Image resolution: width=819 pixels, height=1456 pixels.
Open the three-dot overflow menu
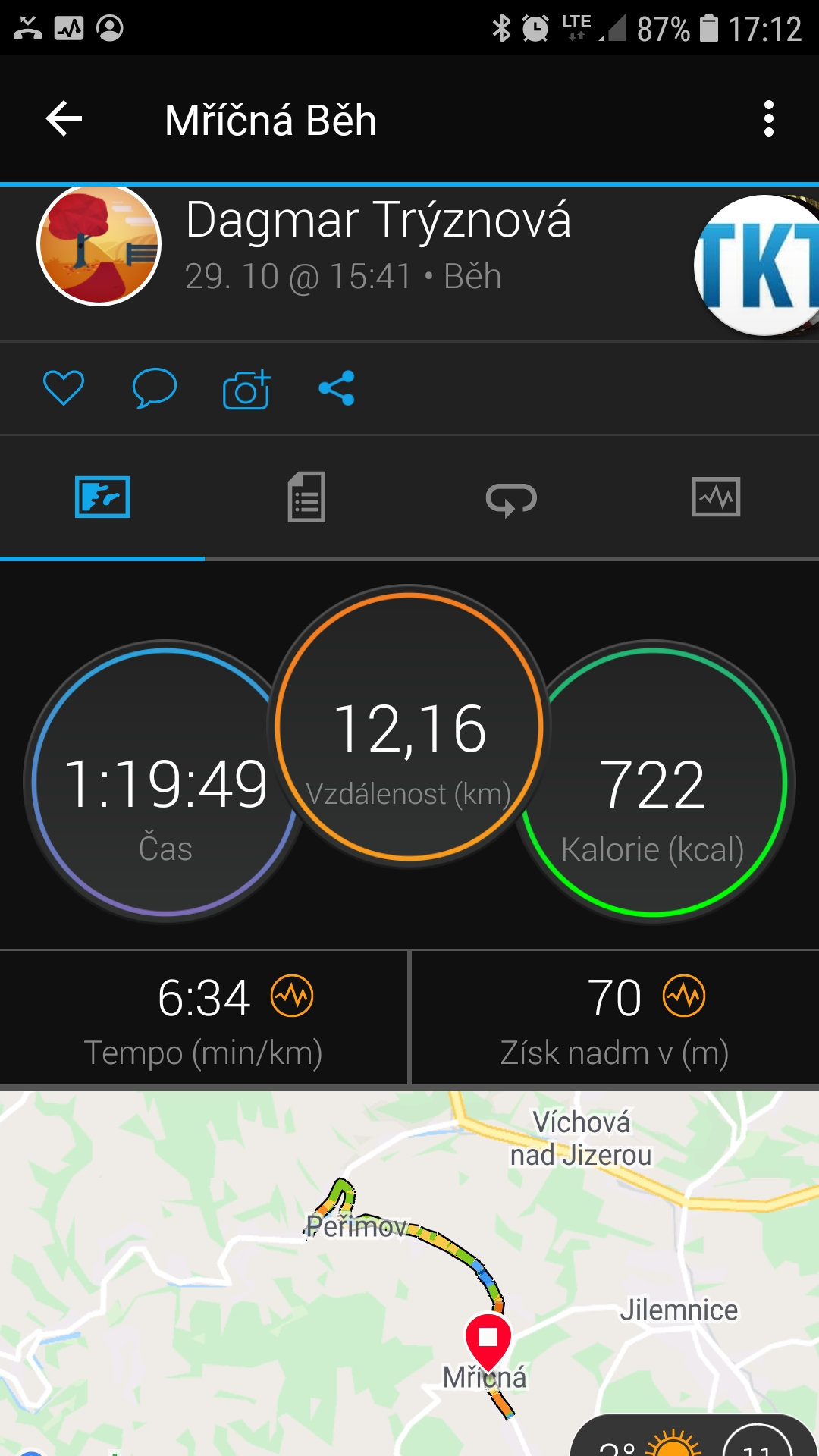click(769, 119)
